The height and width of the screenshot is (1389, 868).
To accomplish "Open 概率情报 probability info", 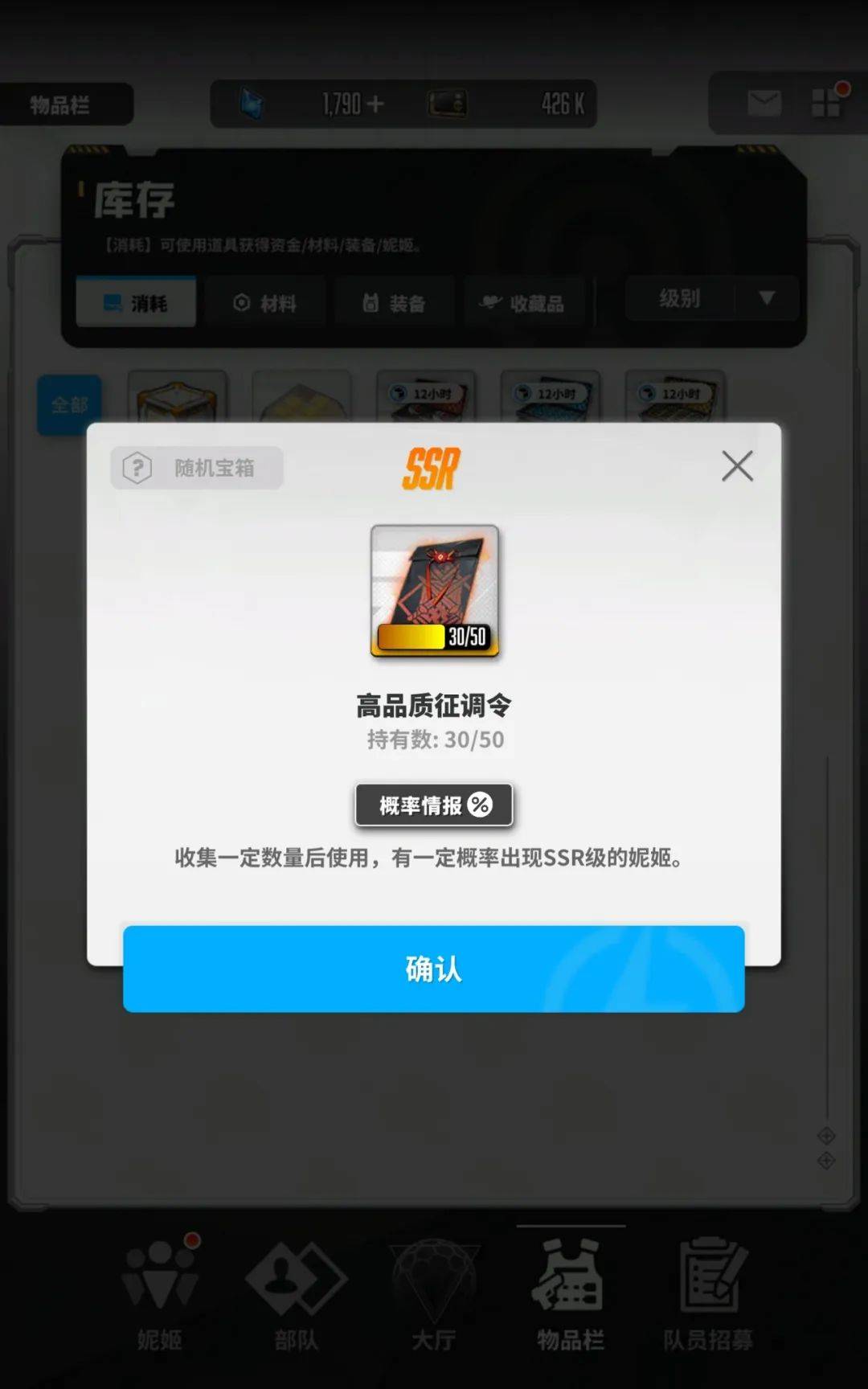I will click(434, 805).
